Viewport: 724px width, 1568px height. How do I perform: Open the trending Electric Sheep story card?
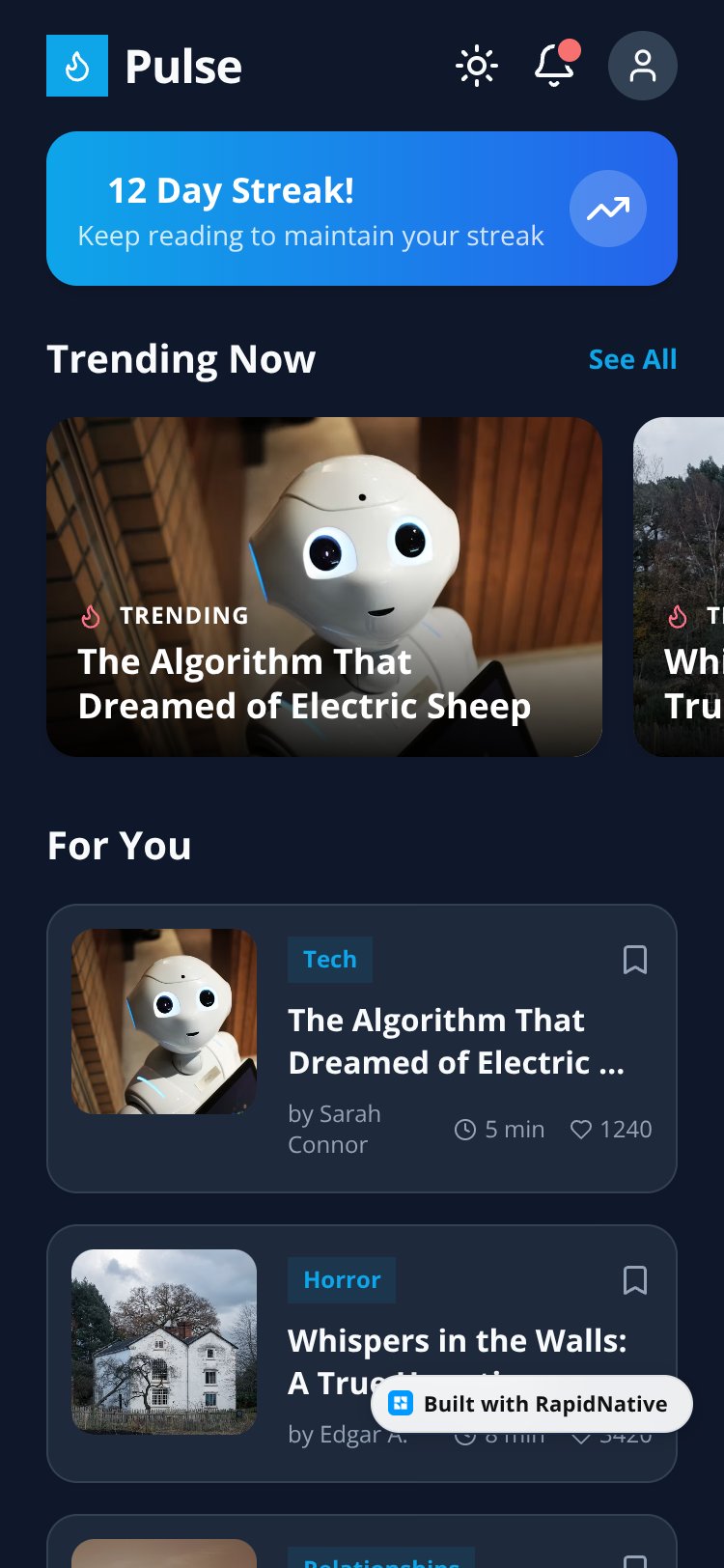324,586
